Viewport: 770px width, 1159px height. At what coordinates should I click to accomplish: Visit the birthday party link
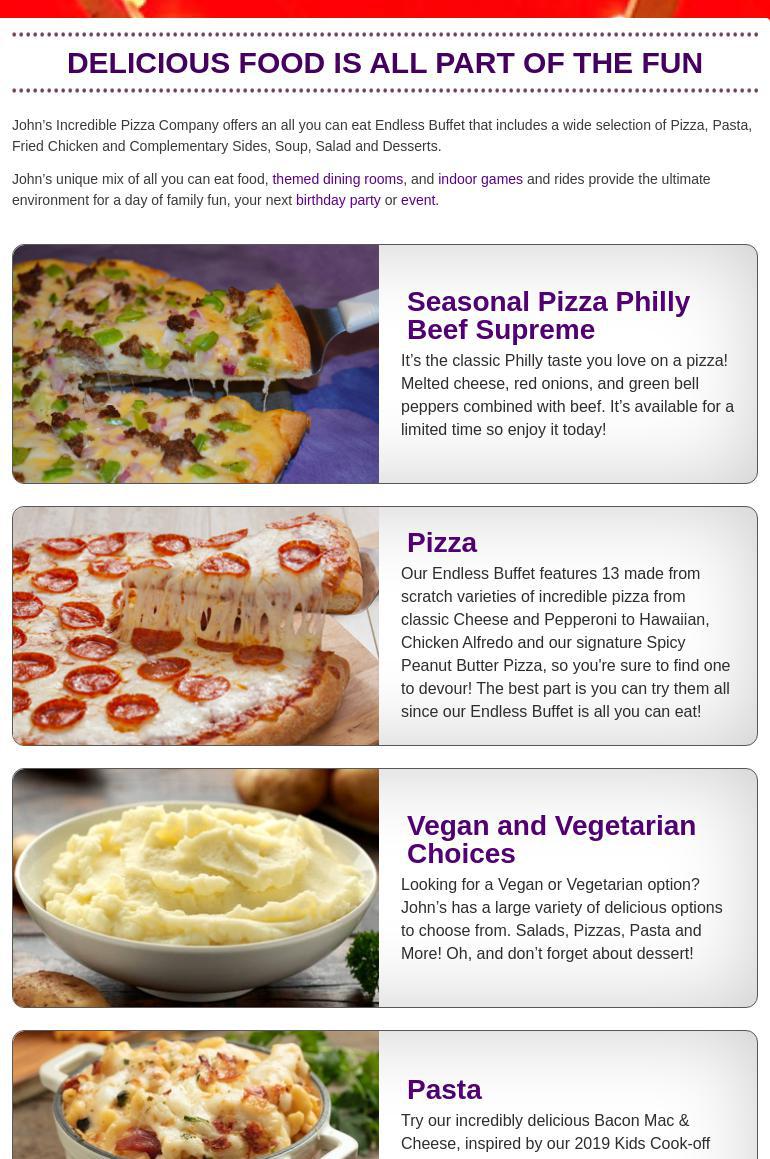click(338, 200)
